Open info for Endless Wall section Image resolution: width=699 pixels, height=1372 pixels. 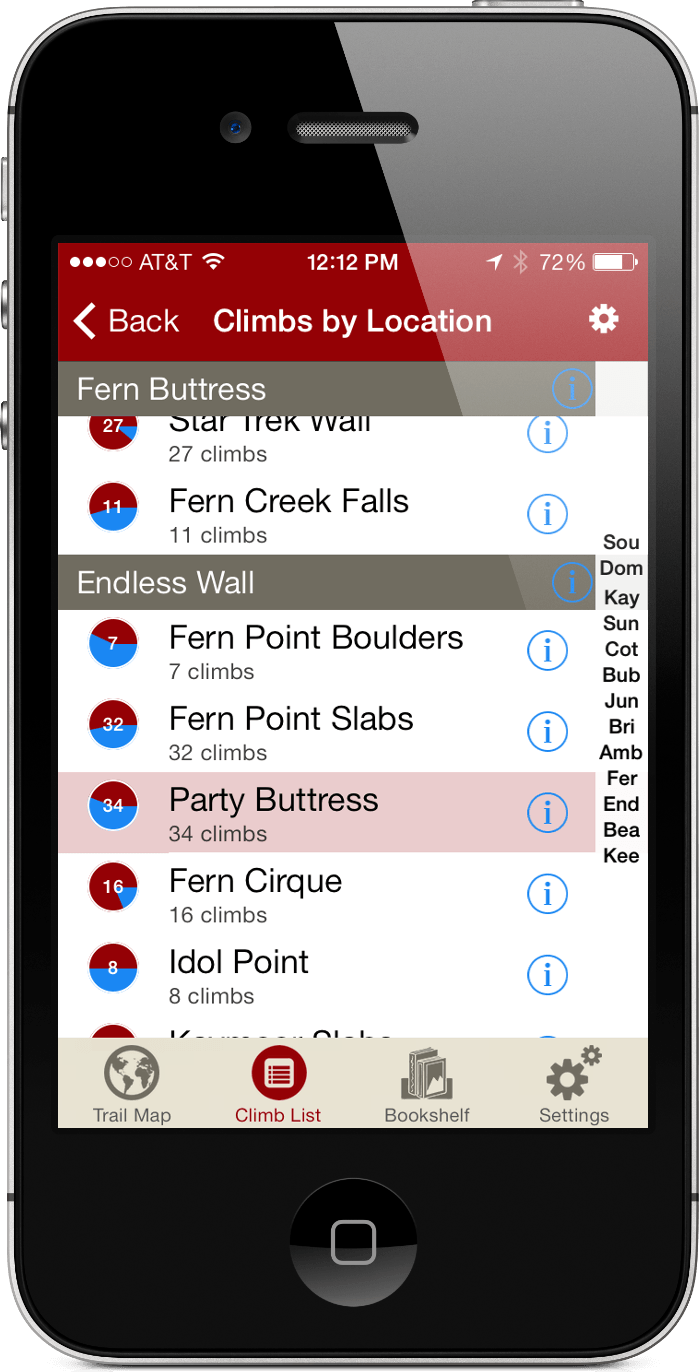click(572, 581)
